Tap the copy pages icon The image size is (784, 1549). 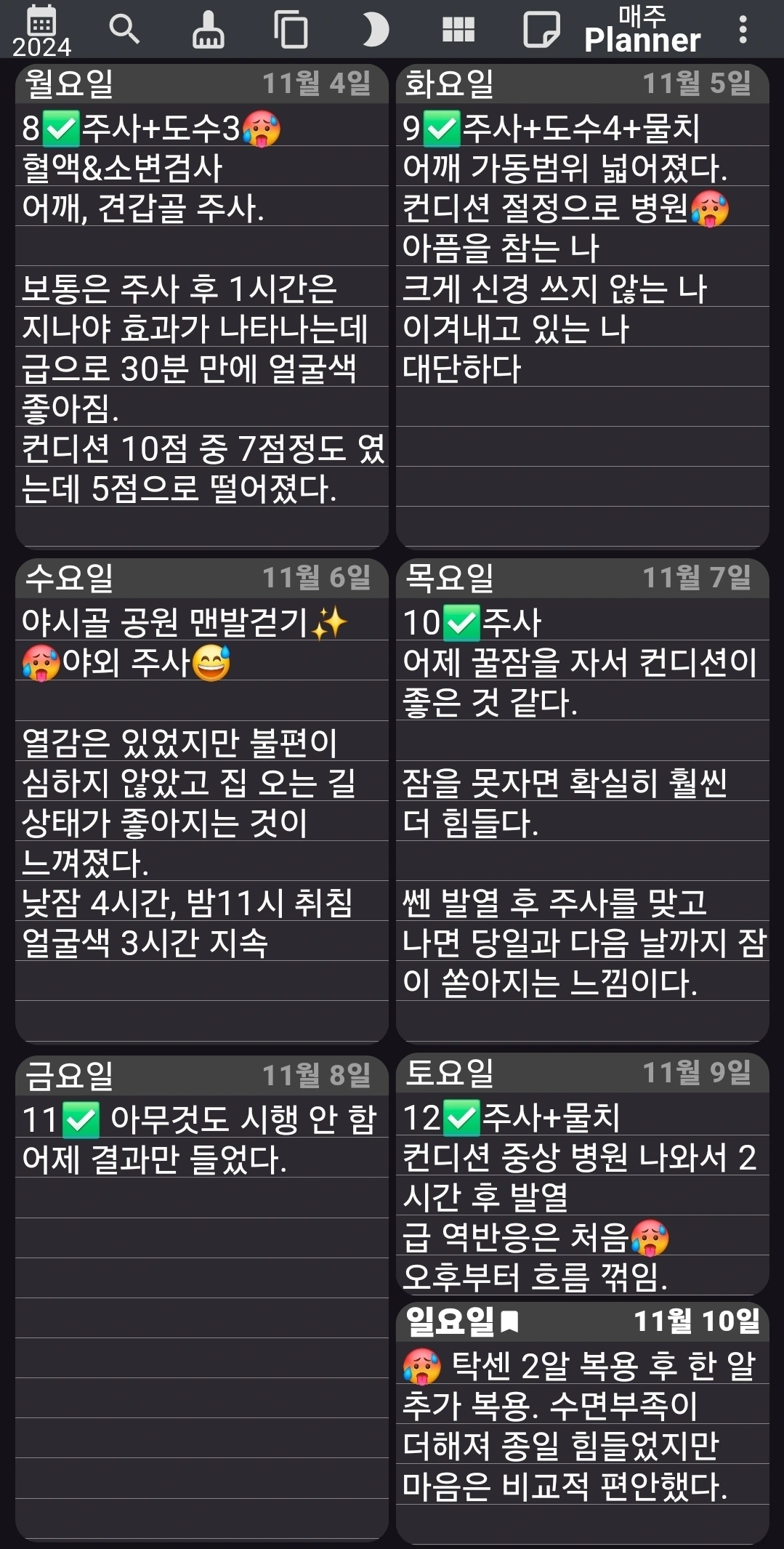click(291, 30)
